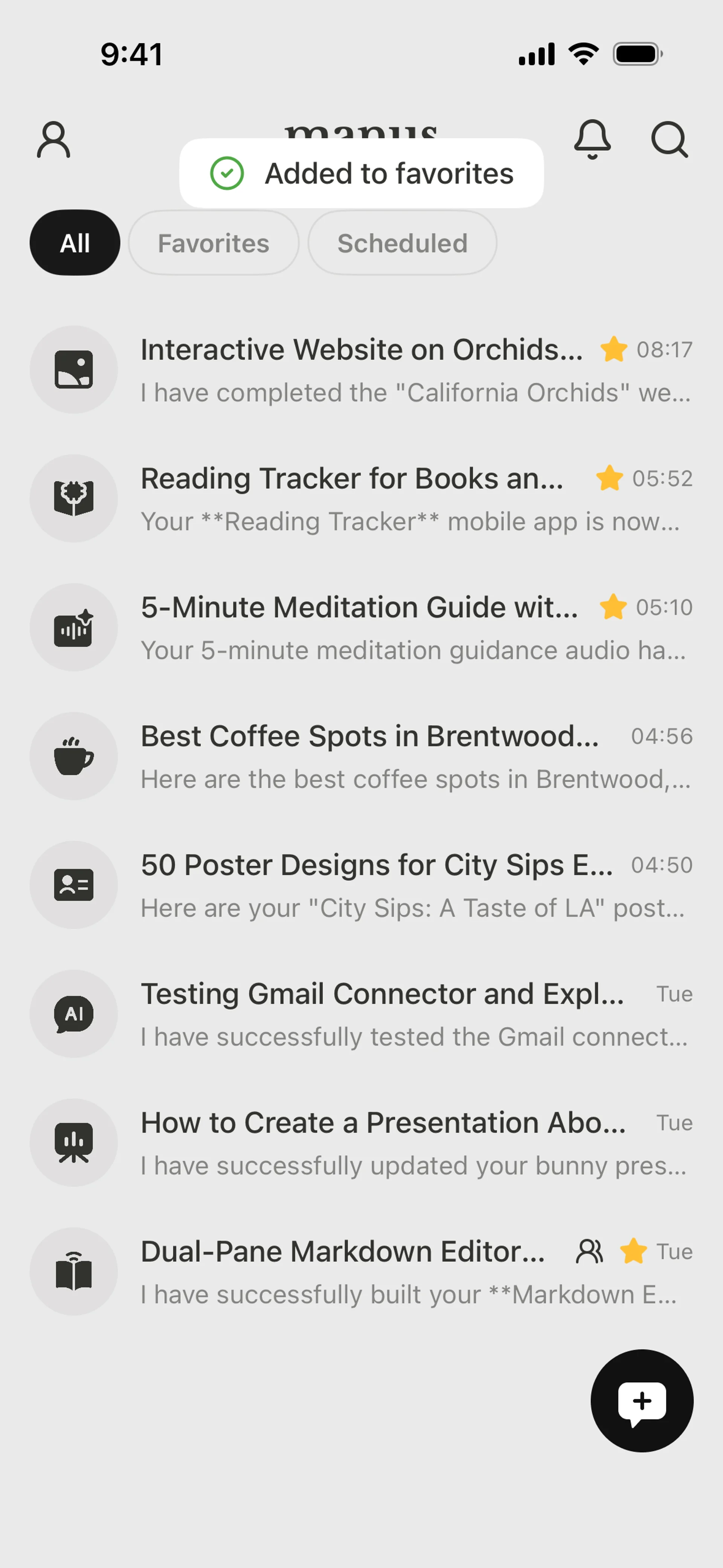Image resolution: width=723 pixels, height=1568 pixels.
Task: Open How to Create a Presentation task
Action: coord(361,1143)
